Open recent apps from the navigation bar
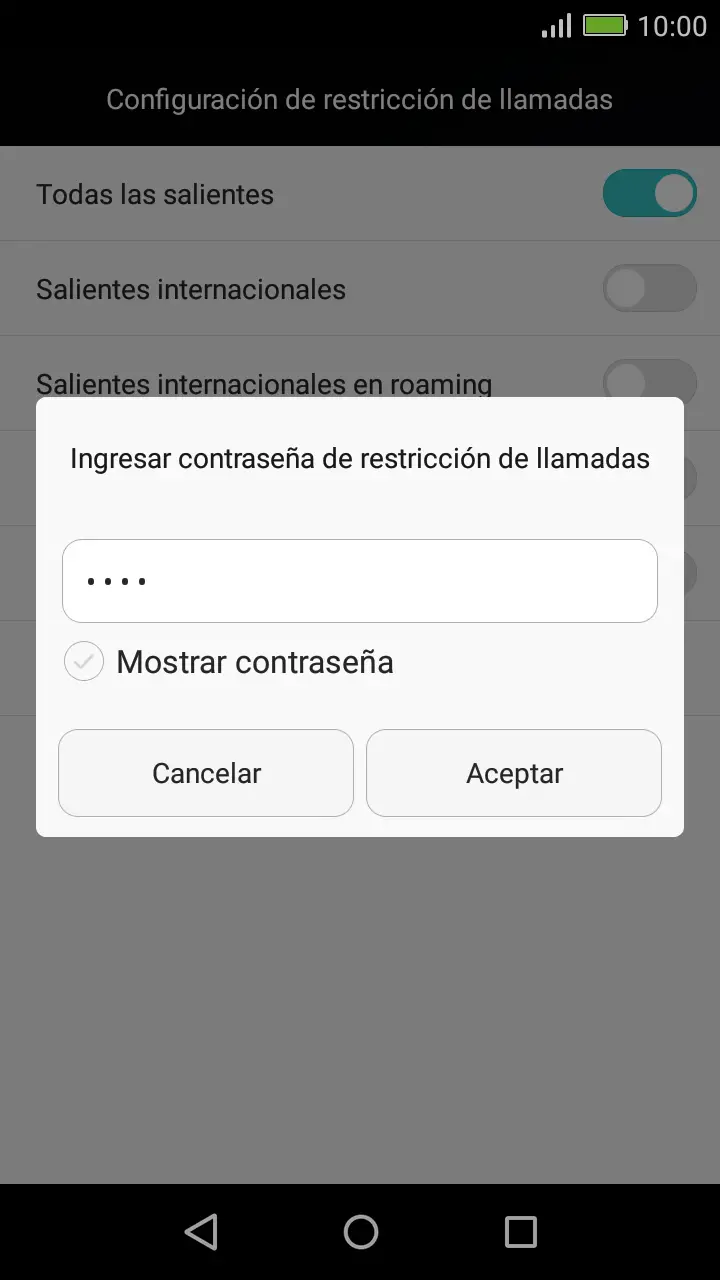 (520, 1232)
